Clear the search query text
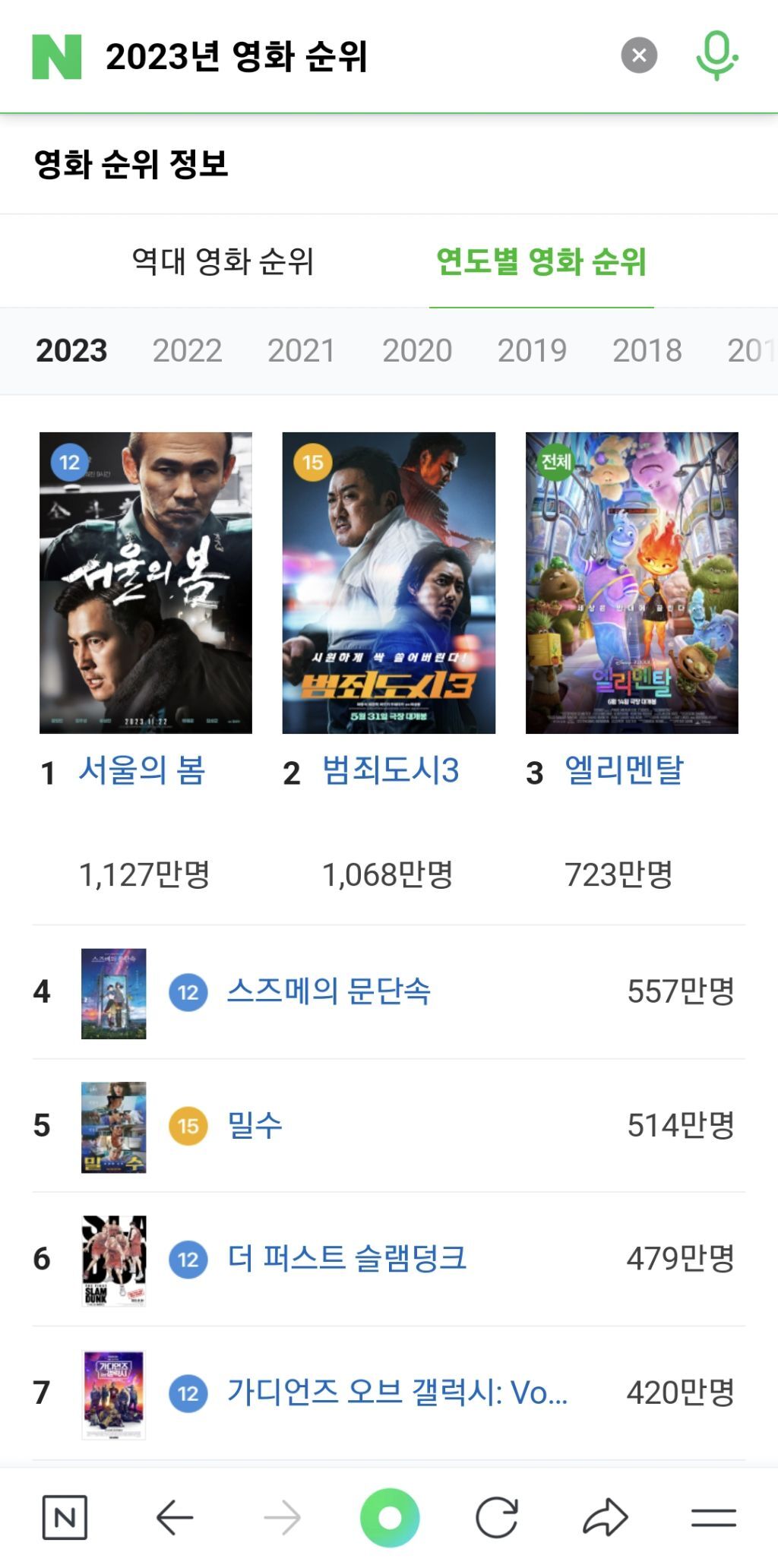 pyautogui.click(x=639, y=55)
